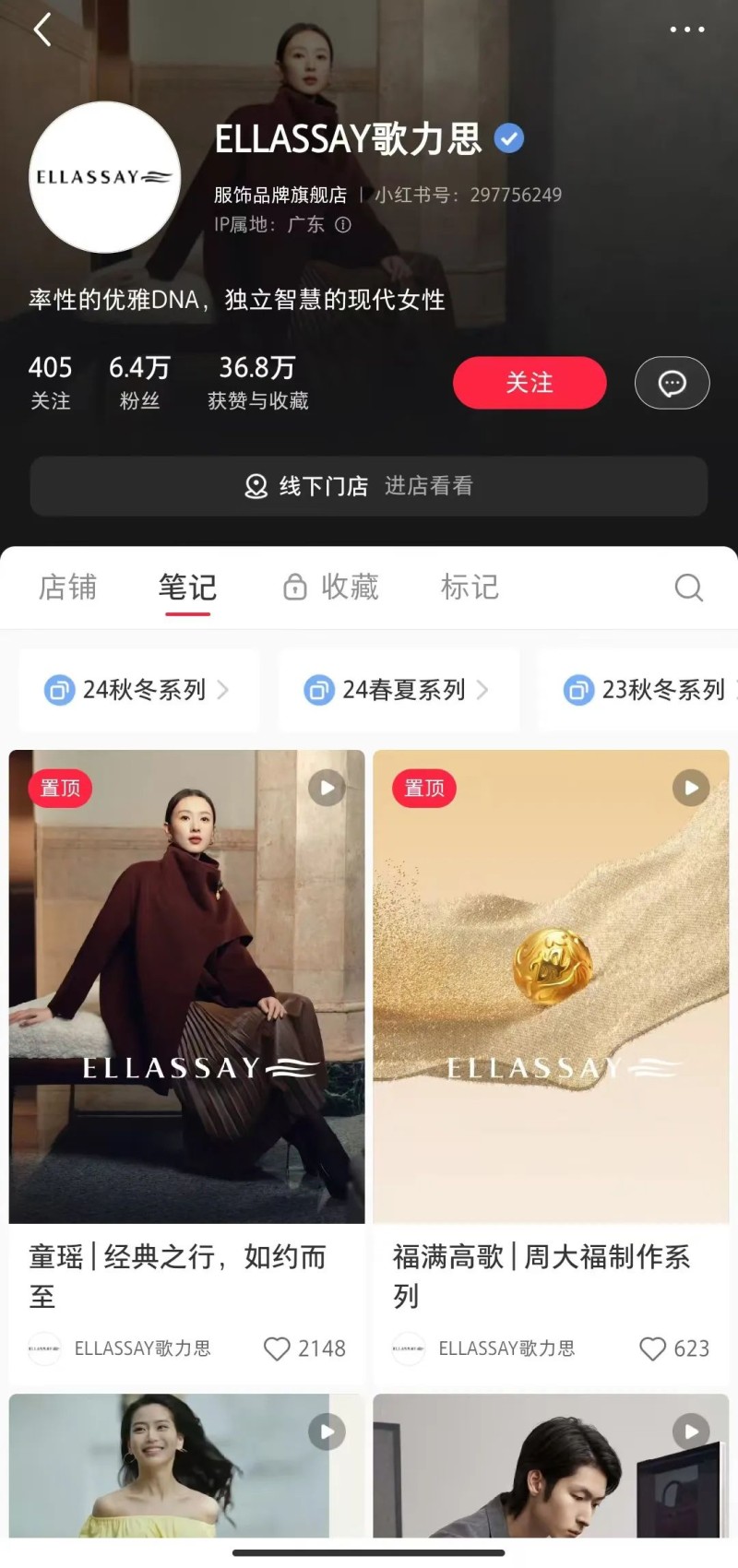
Task: View the IP属地 info icon
Action: coord(343,225)
